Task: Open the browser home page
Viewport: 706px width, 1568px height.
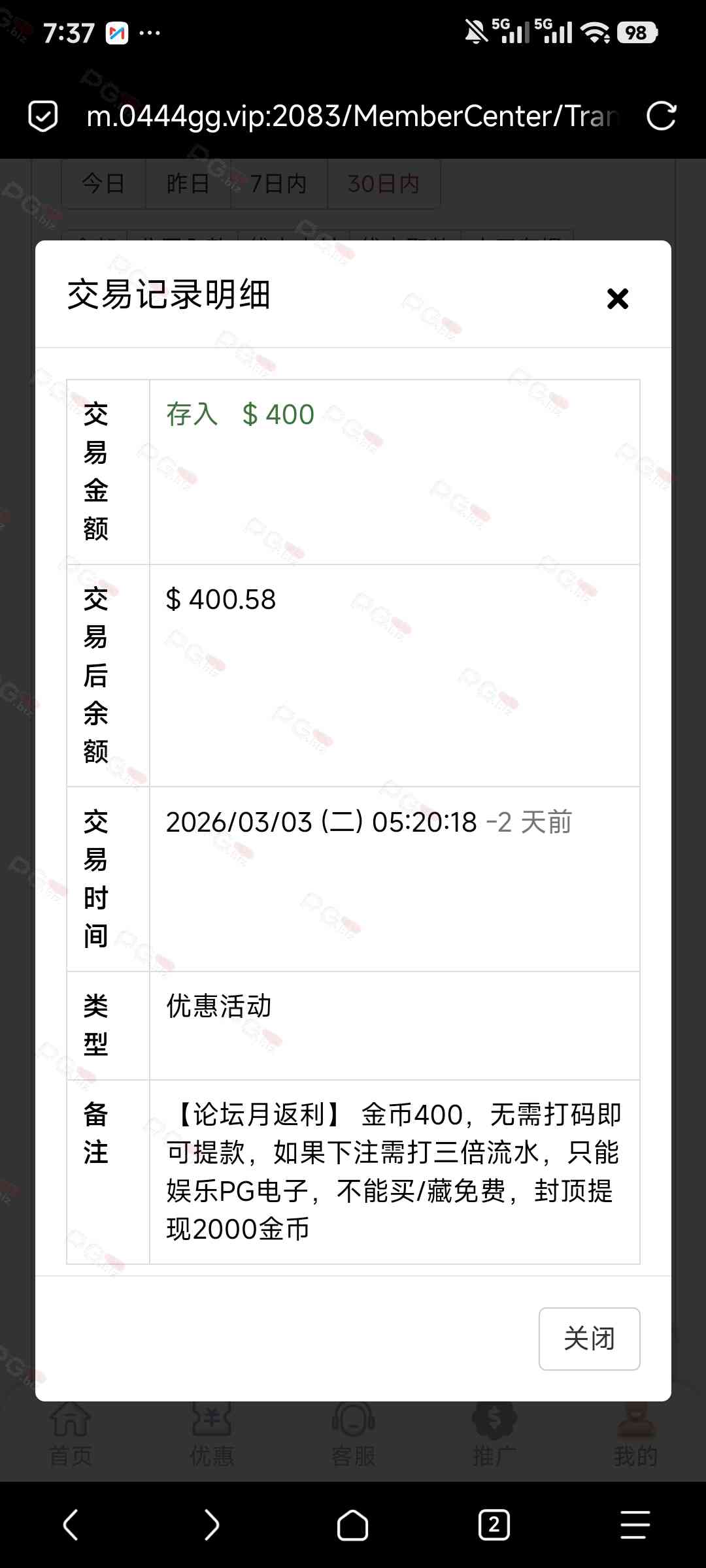Action: [x=352, y=1525]
